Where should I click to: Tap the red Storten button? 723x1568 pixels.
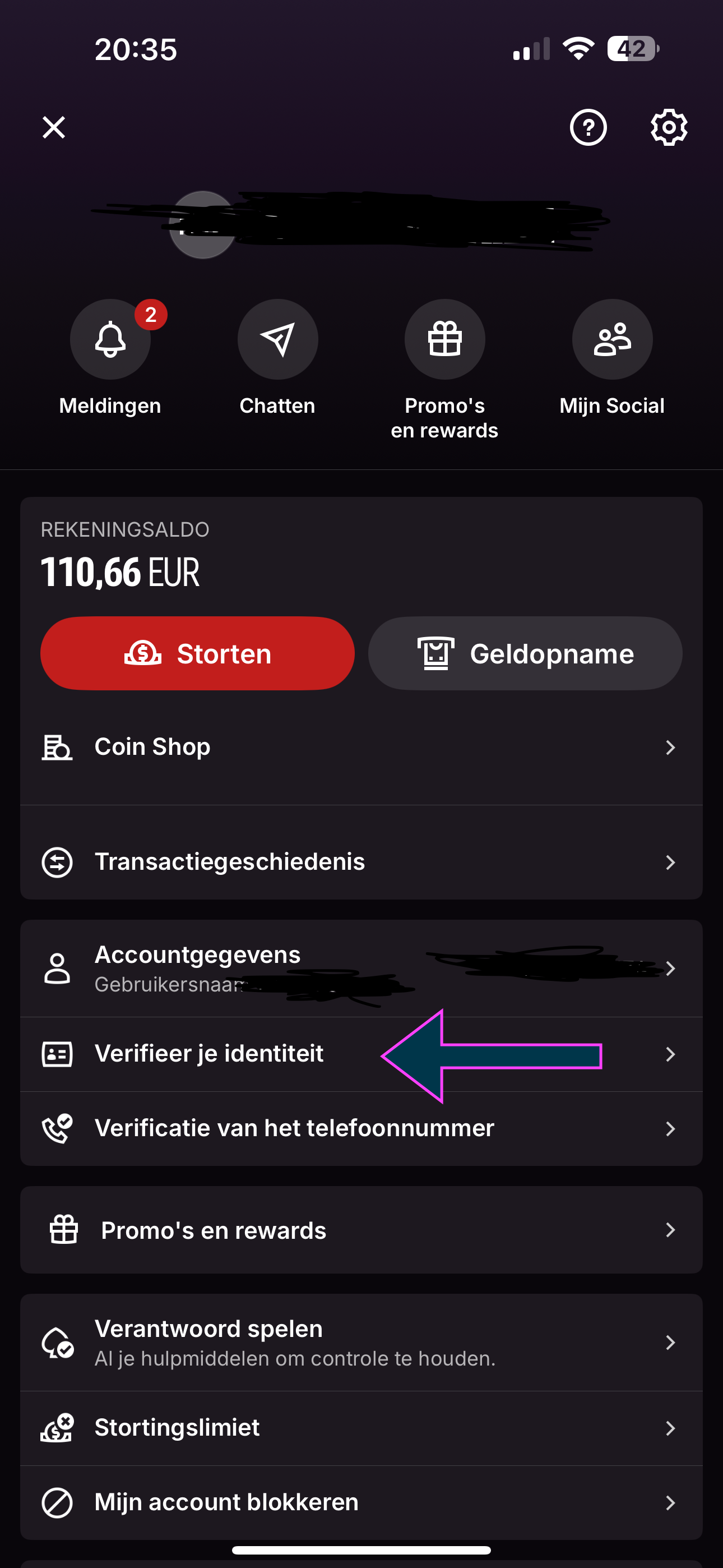197,653
